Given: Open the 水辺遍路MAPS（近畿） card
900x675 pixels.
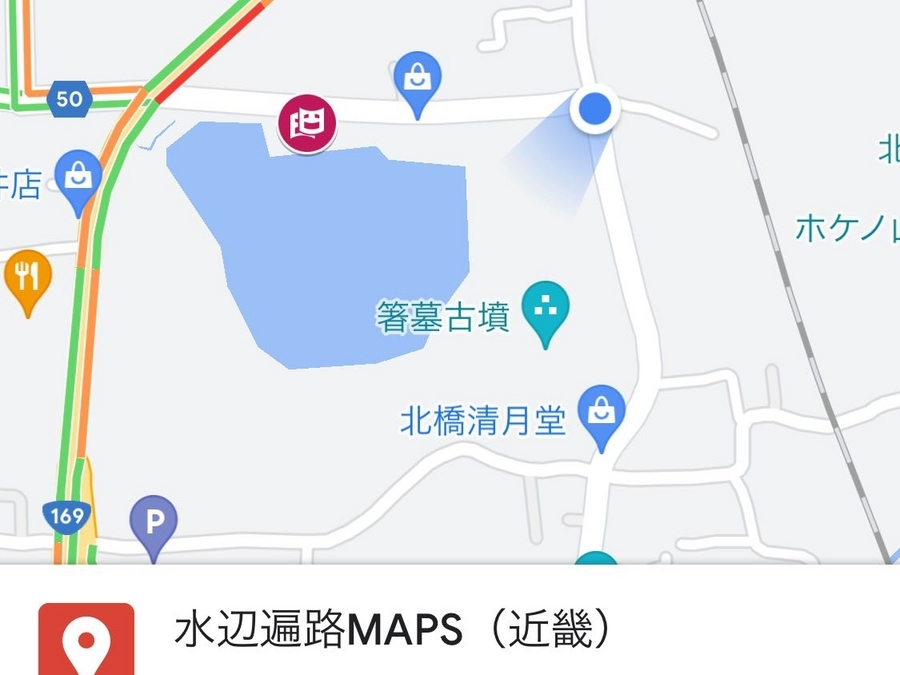Looking at the screenshot, I should click(391, 631).
